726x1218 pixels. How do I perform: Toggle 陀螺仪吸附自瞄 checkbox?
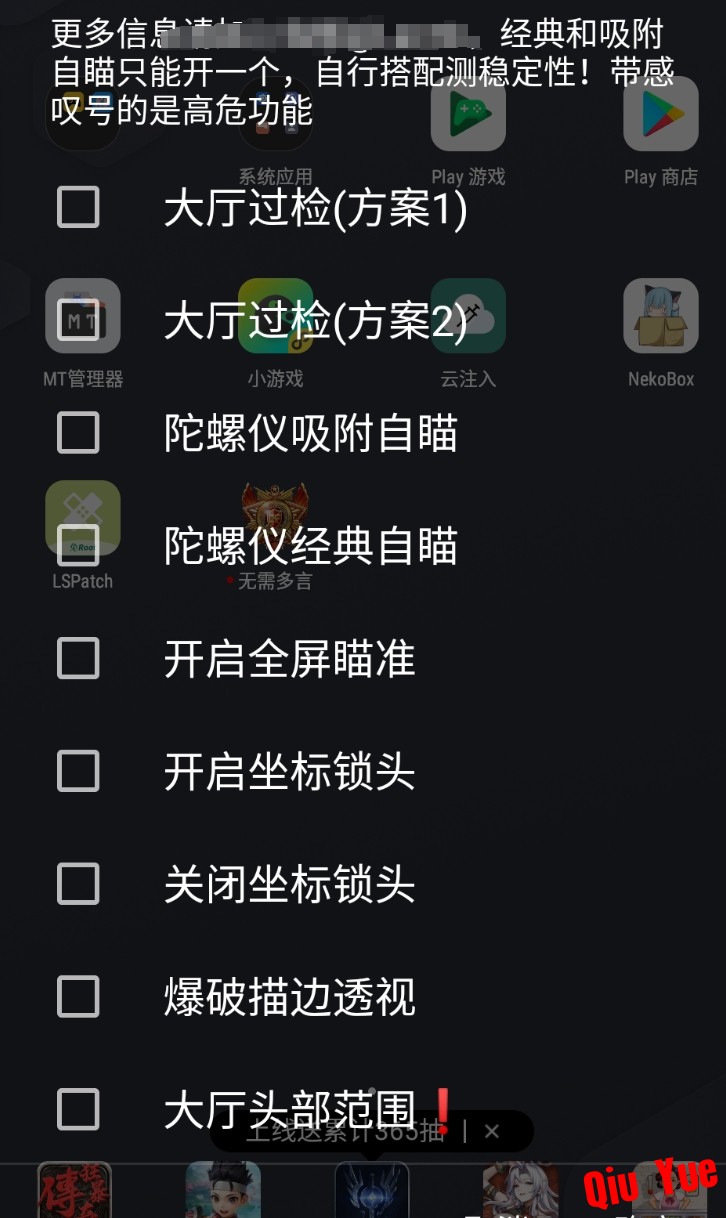pos(78,433)
